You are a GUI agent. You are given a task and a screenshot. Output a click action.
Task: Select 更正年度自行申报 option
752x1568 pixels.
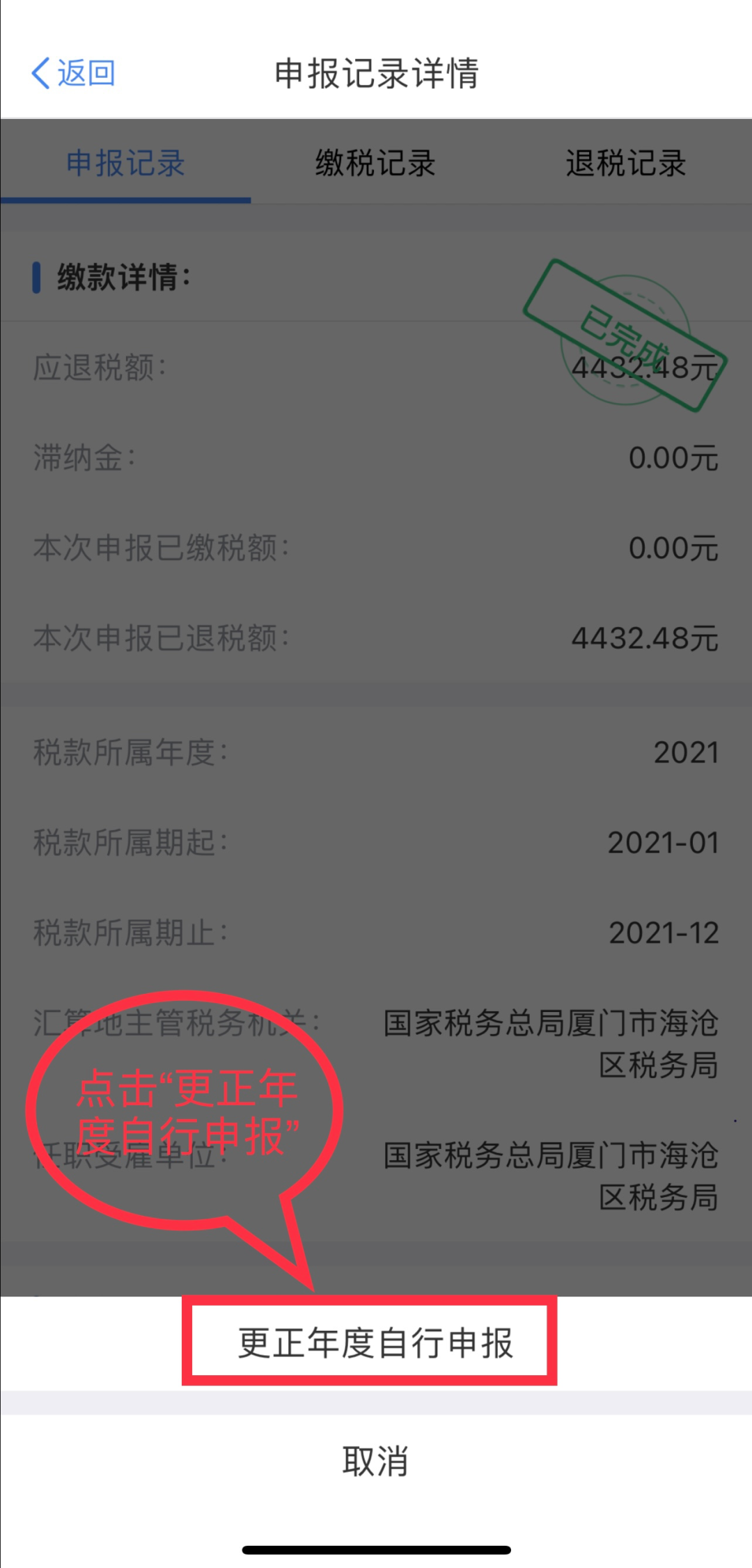tap(376, 1343)
